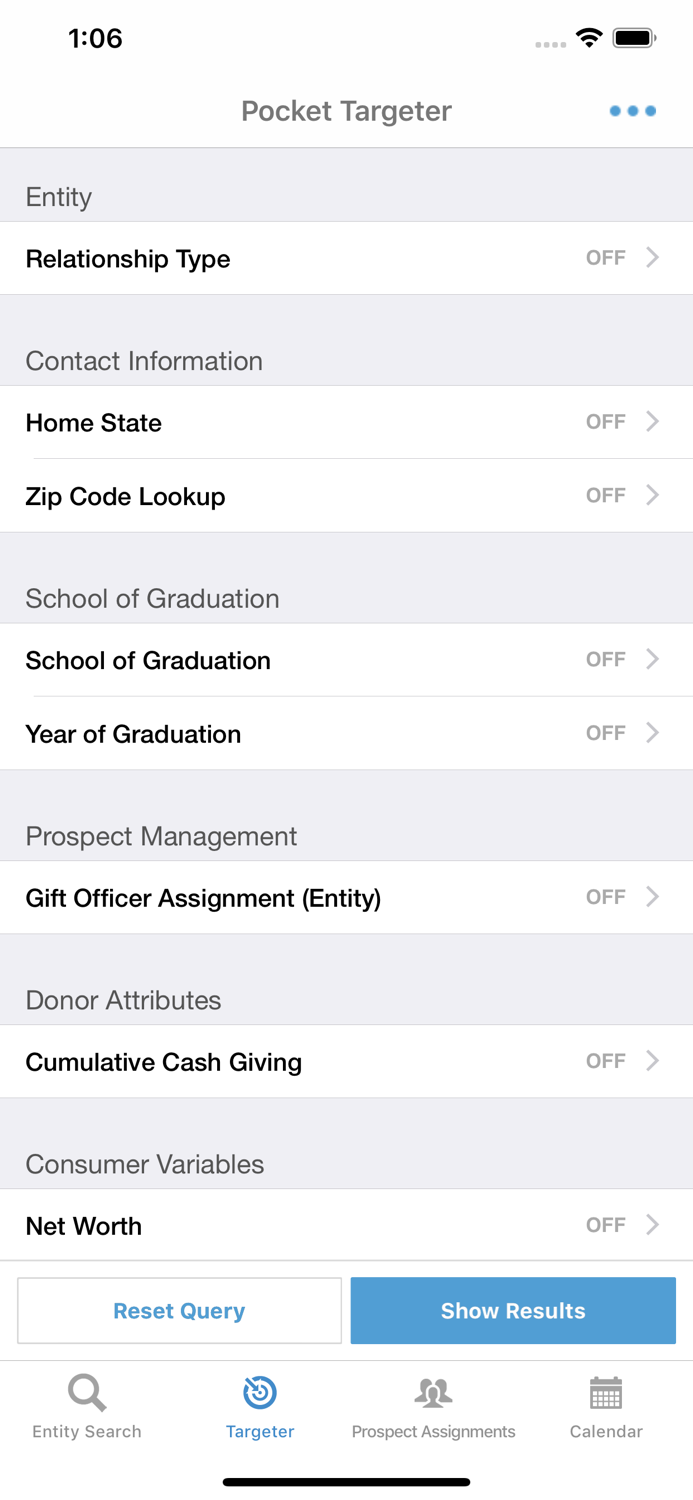693x1500 pixels.
Task: Open the Home State filter
Action: (x=346, y=423)
